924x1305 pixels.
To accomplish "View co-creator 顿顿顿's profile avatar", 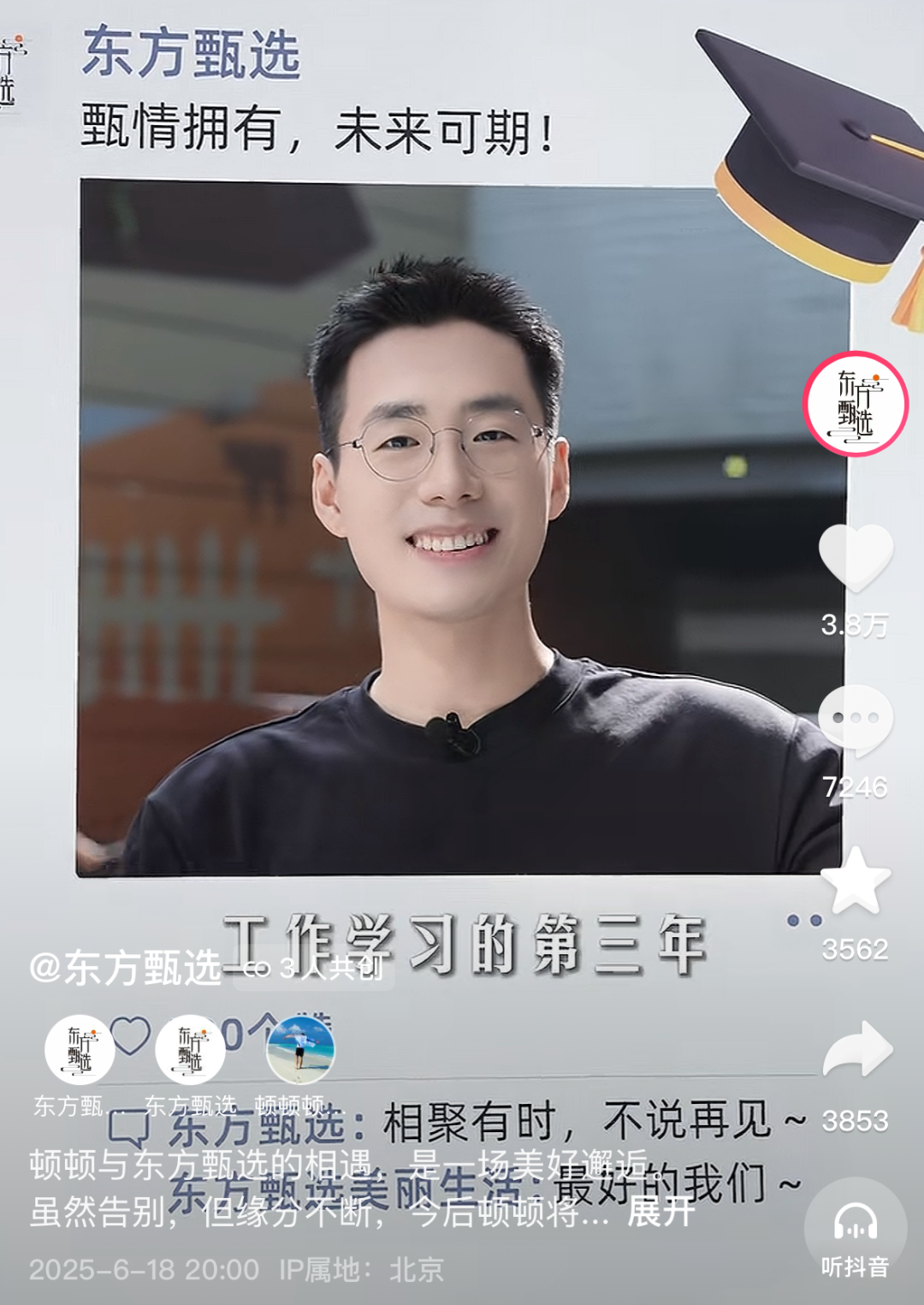I will [x=299, y=1050].
